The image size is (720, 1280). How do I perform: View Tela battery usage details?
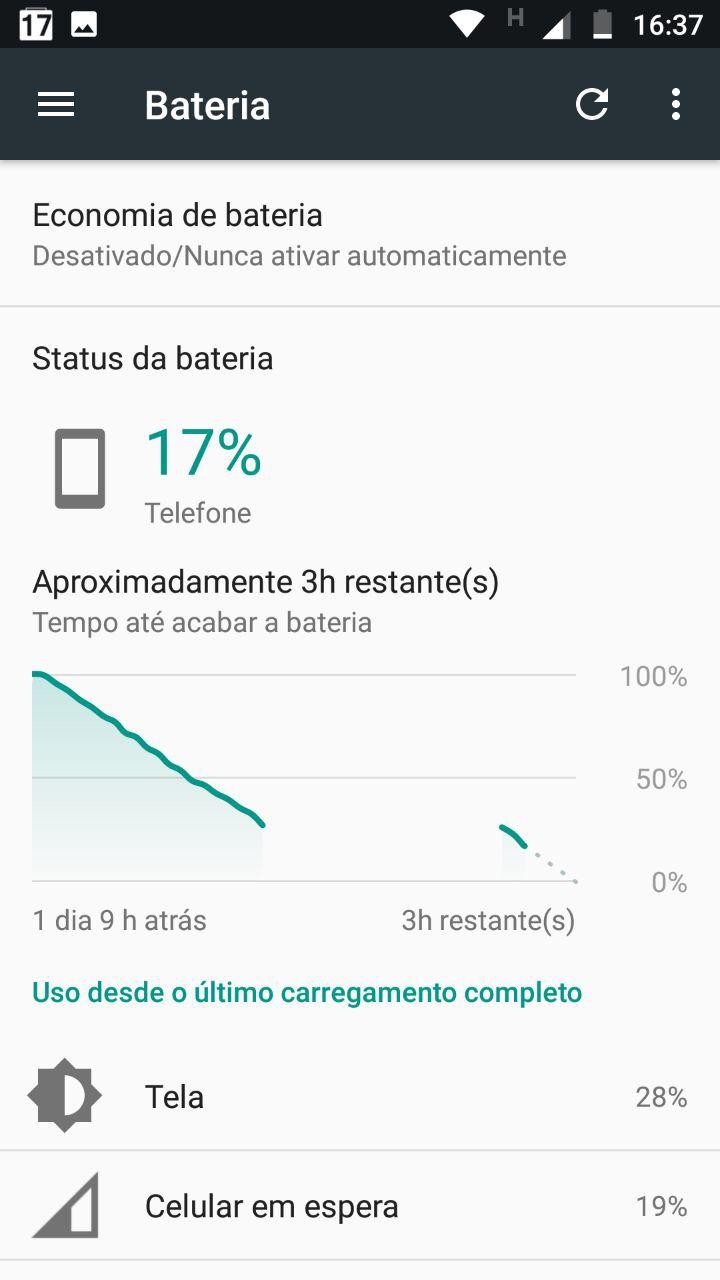pos(360,1096)
